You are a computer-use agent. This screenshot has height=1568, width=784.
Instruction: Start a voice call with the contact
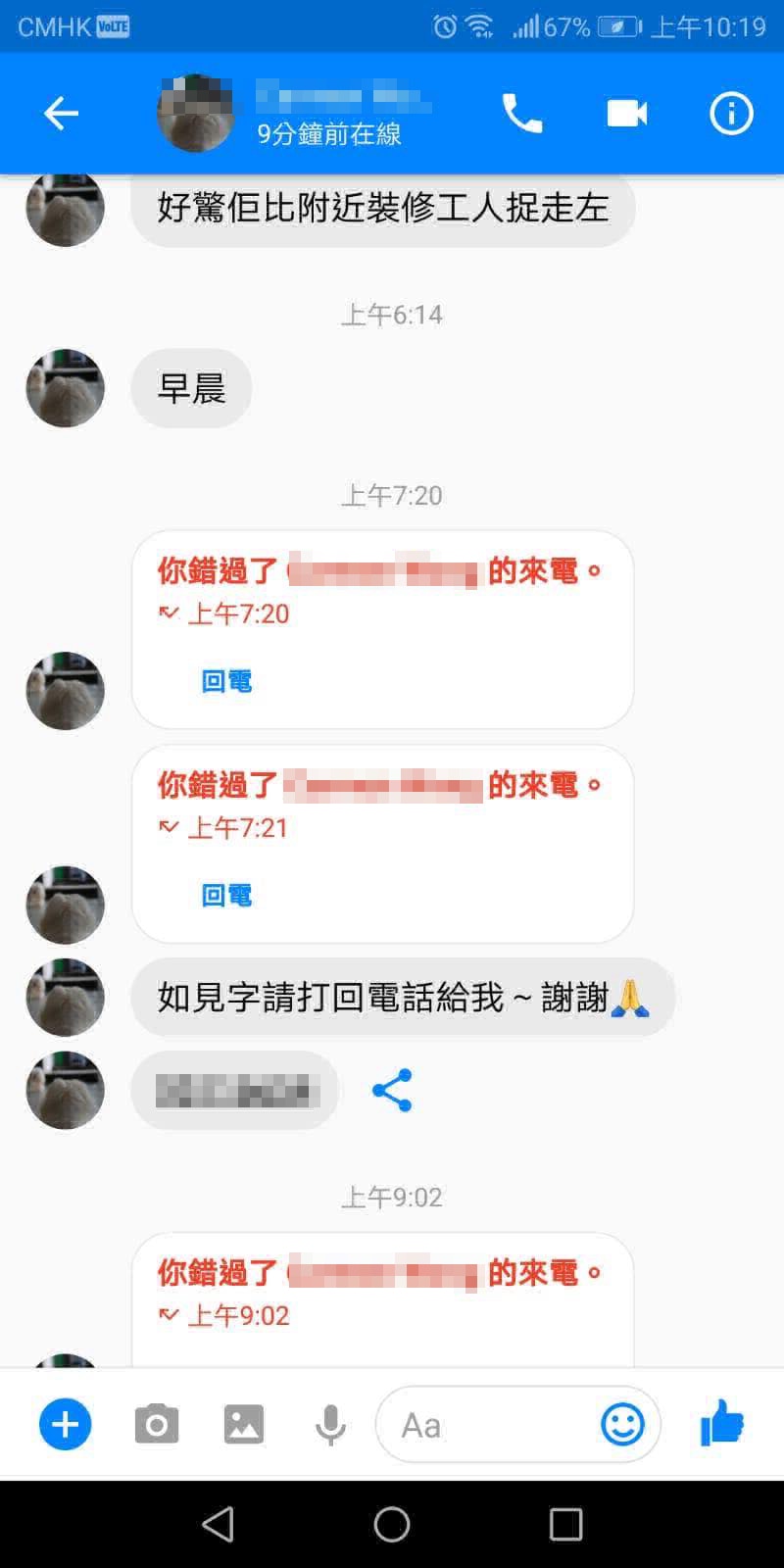click(522, 113)
